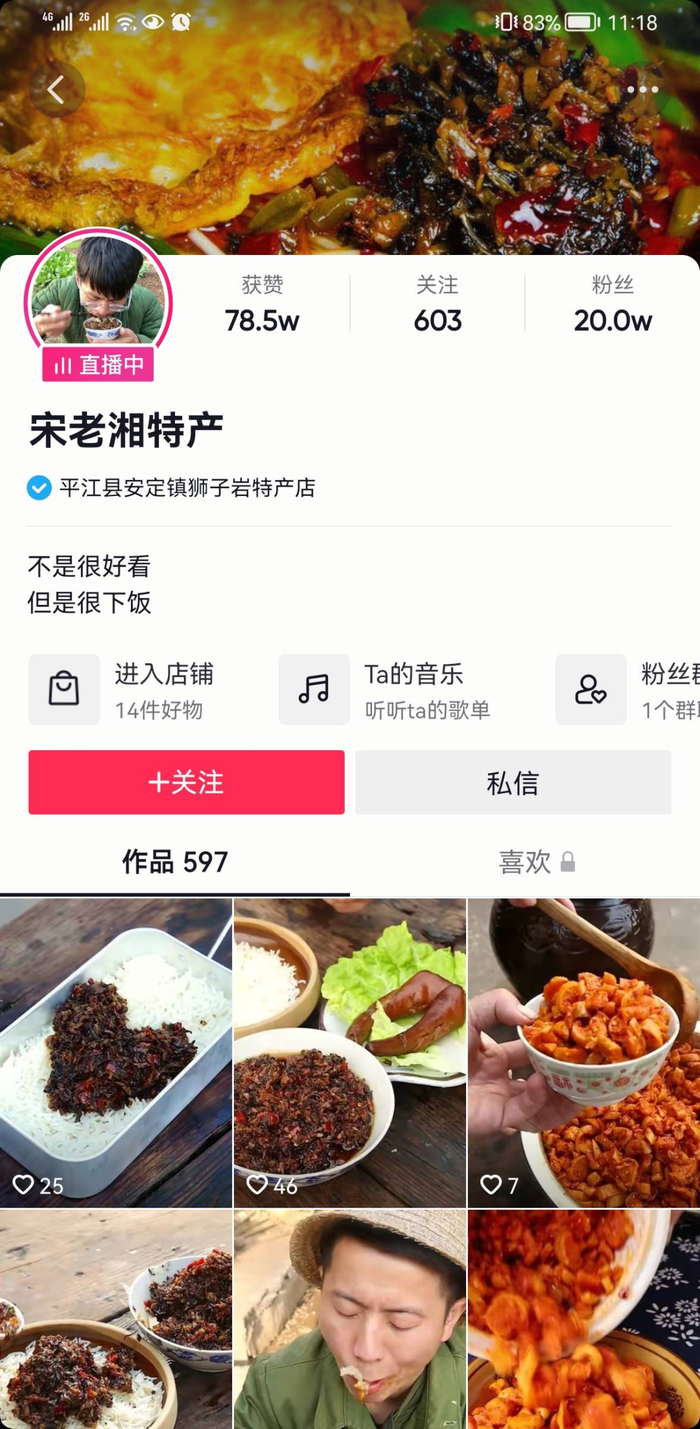Open the video with 7 likes
The image size is (700, 1429).
(x=584, y=1050)
